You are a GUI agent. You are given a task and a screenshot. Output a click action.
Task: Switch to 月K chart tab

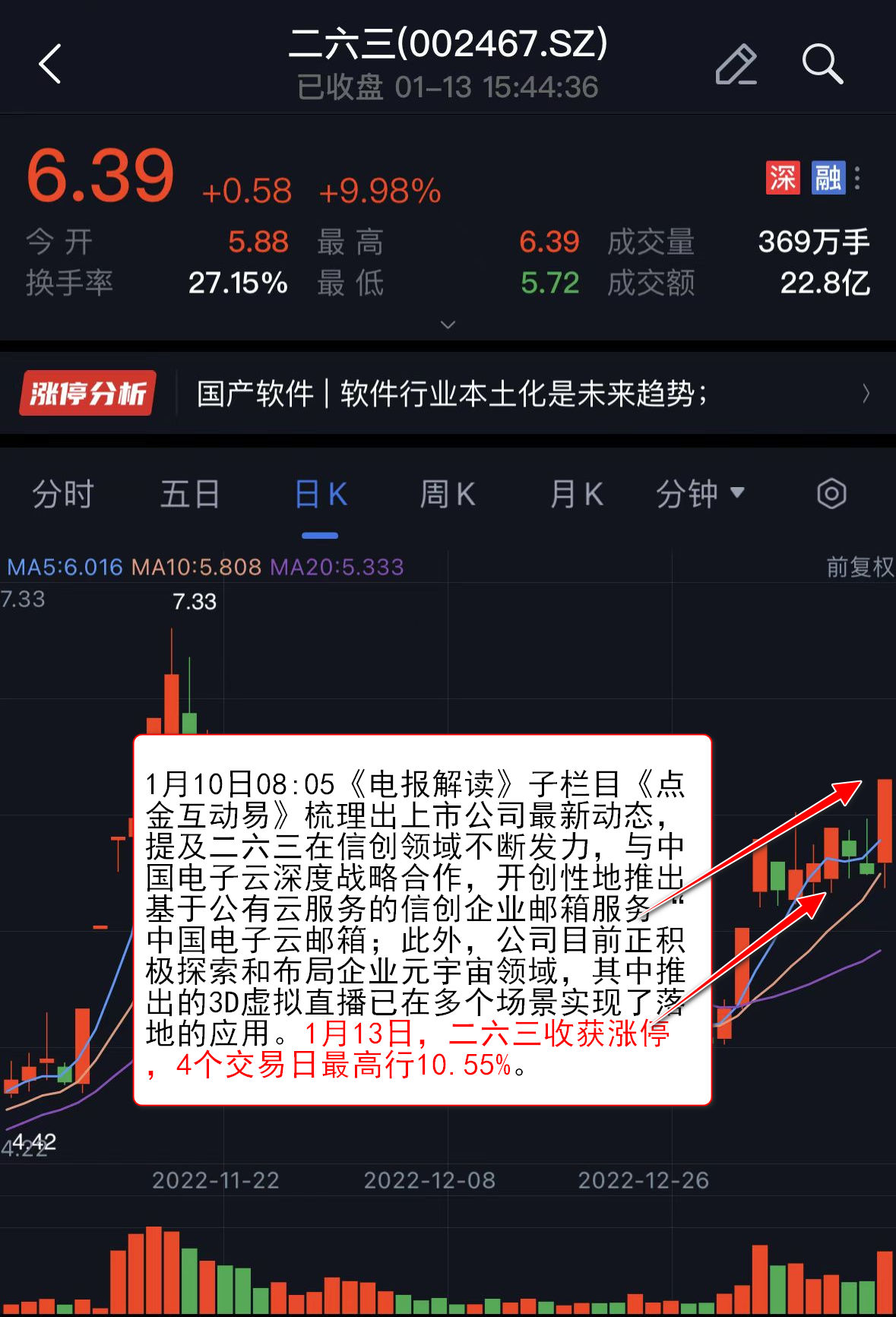(x=576, y=495)
